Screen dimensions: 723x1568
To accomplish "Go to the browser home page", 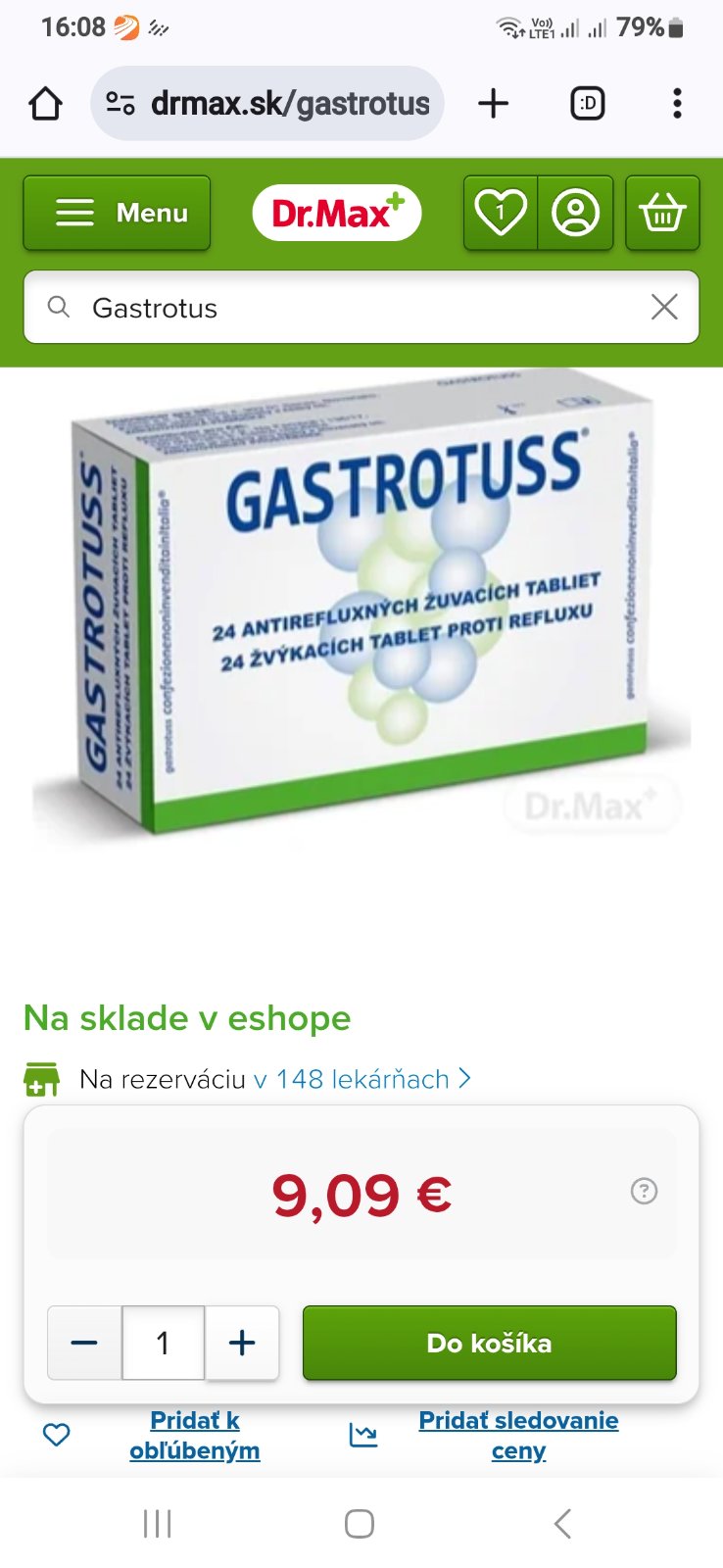I will [x=45, y=103].
